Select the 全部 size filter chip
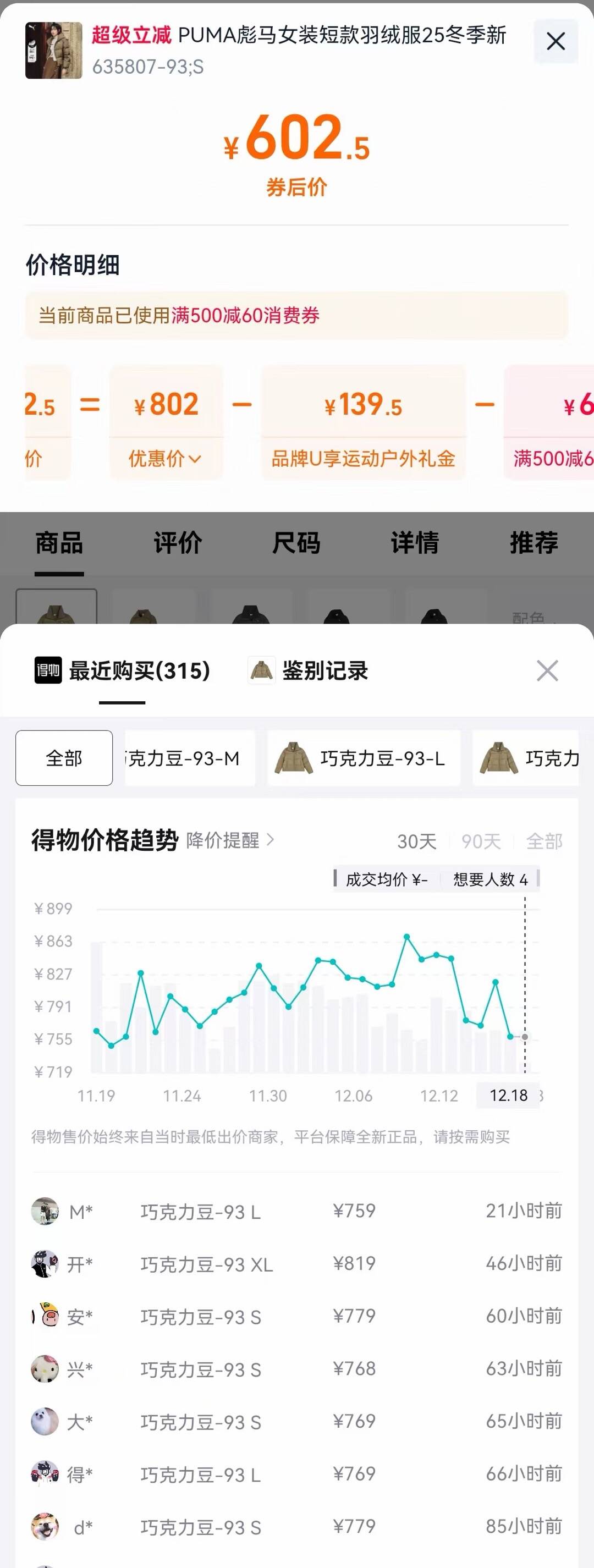 point(64,758)
